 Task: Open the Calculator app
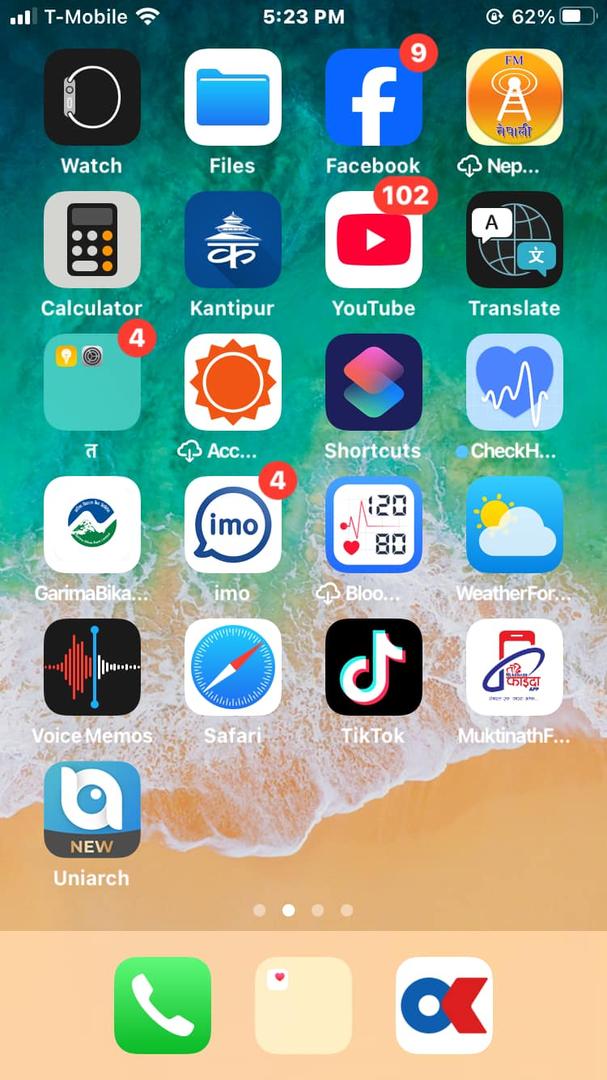coord(92,240)
